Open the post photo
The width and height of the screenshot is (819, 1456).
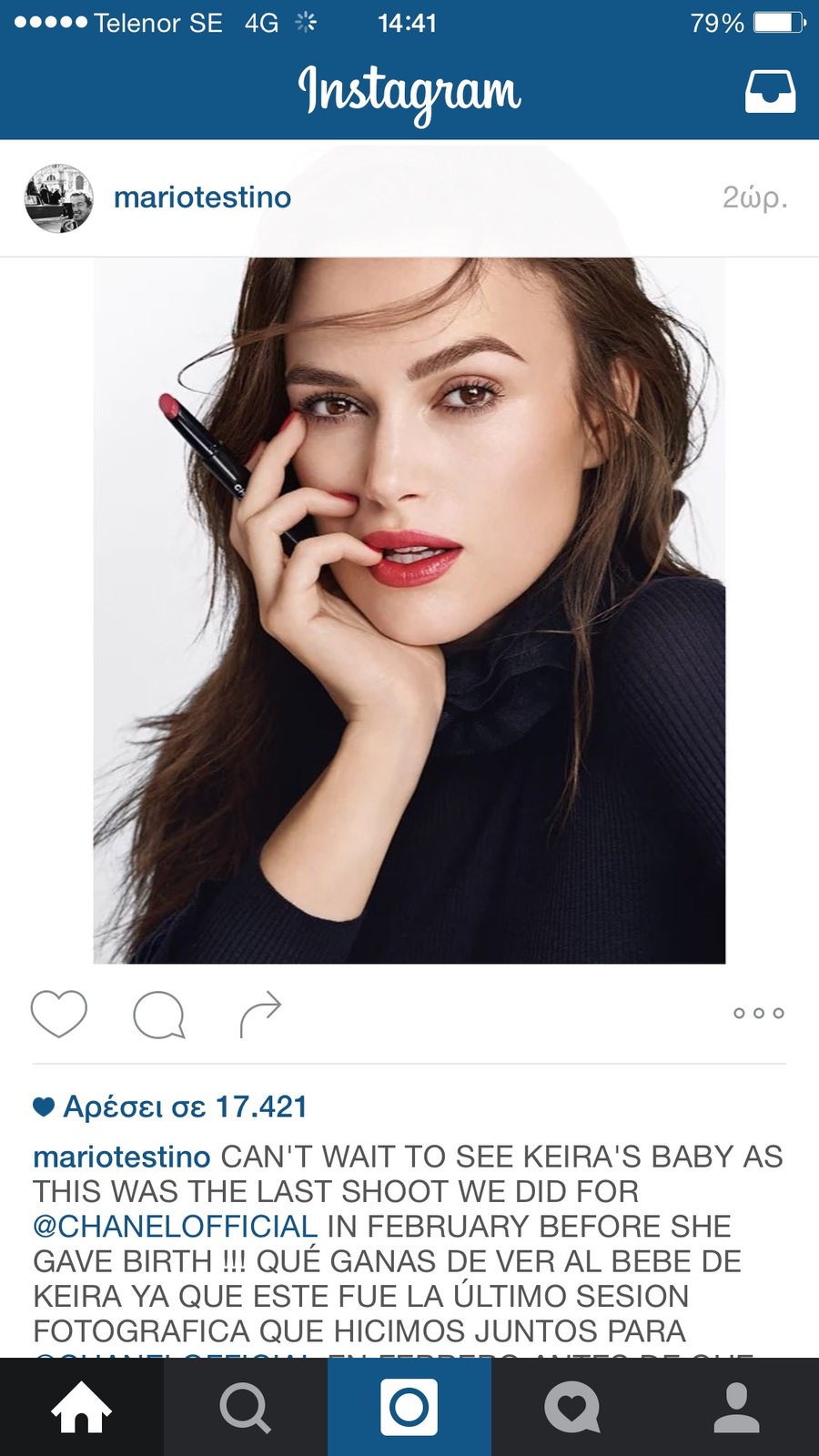point(409,610)
